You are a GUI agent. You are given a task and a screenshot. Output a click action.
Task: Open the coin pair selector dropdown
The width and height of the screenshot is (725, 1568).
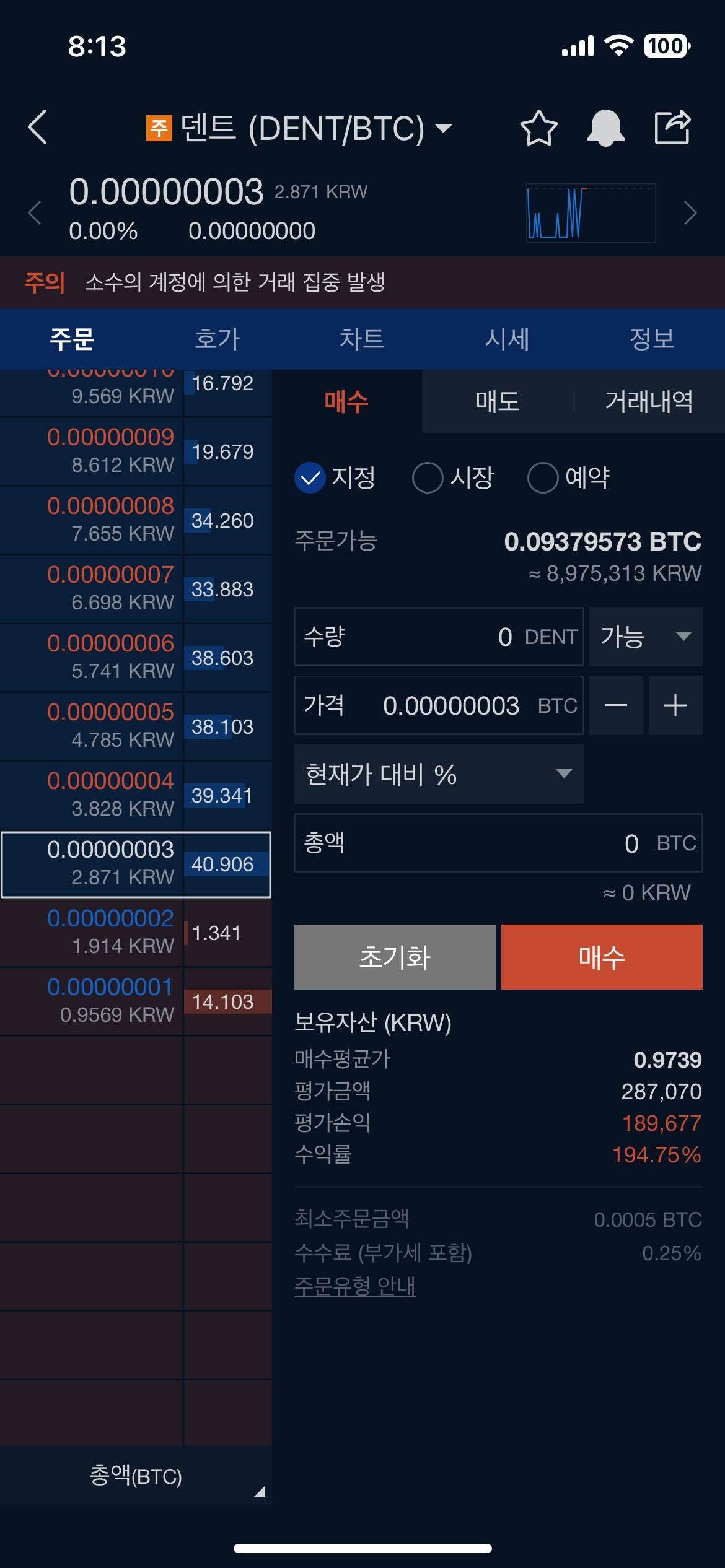[x=442, y=128]
